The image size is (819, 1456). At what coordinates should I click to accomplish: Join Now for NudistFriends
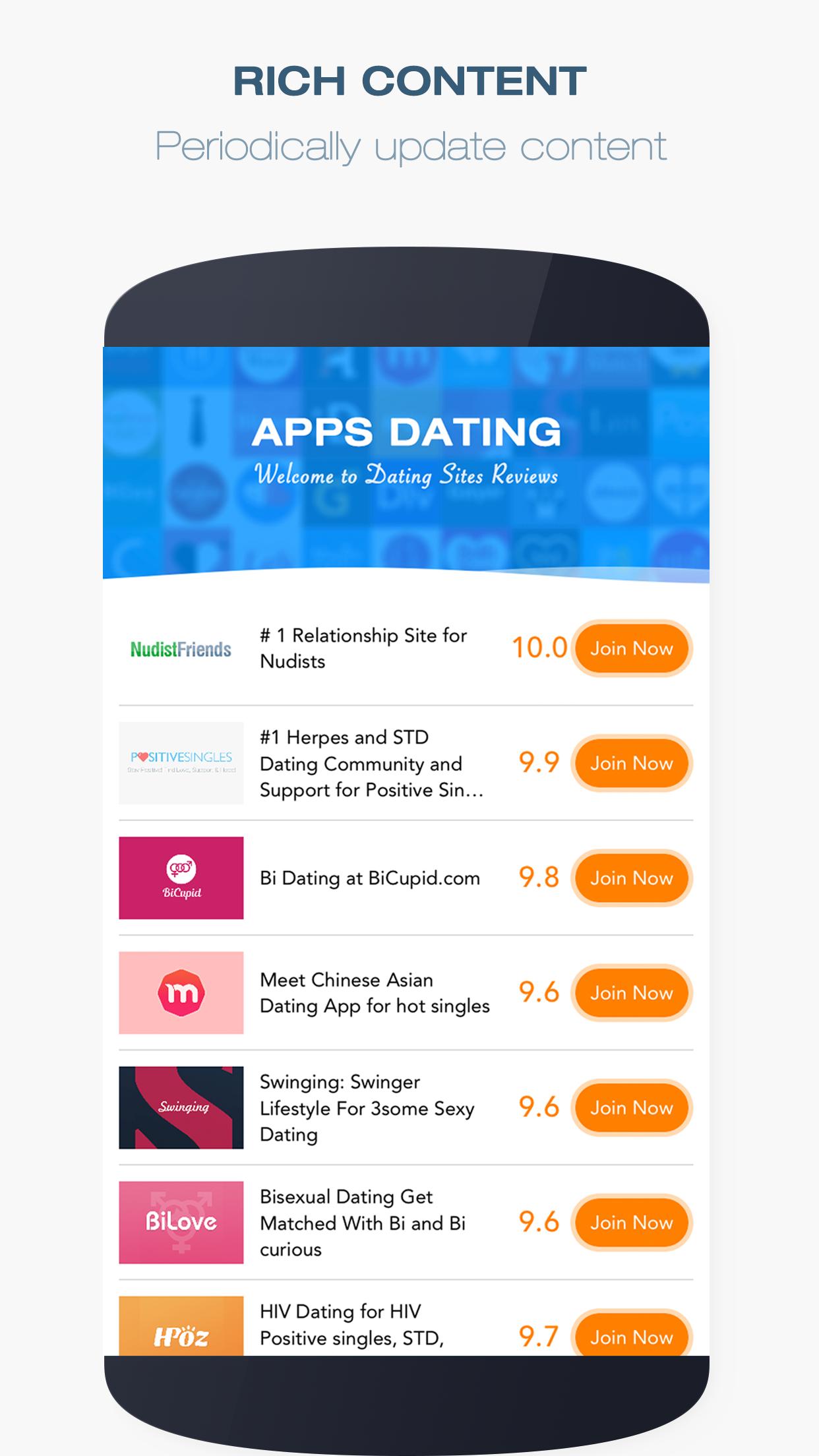pyautogui.click(x=631, y=648)
